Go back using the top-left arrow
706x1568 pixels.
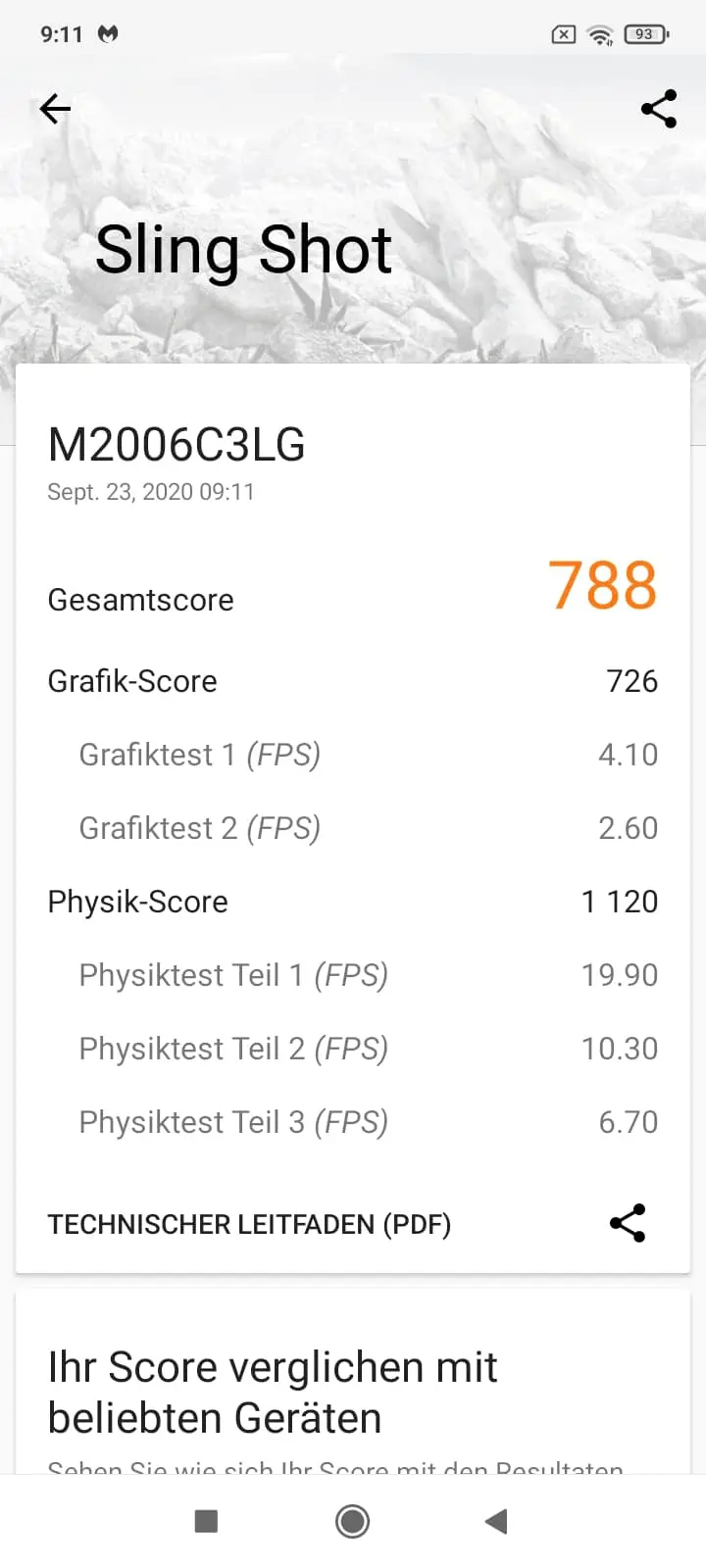[55, 109]
